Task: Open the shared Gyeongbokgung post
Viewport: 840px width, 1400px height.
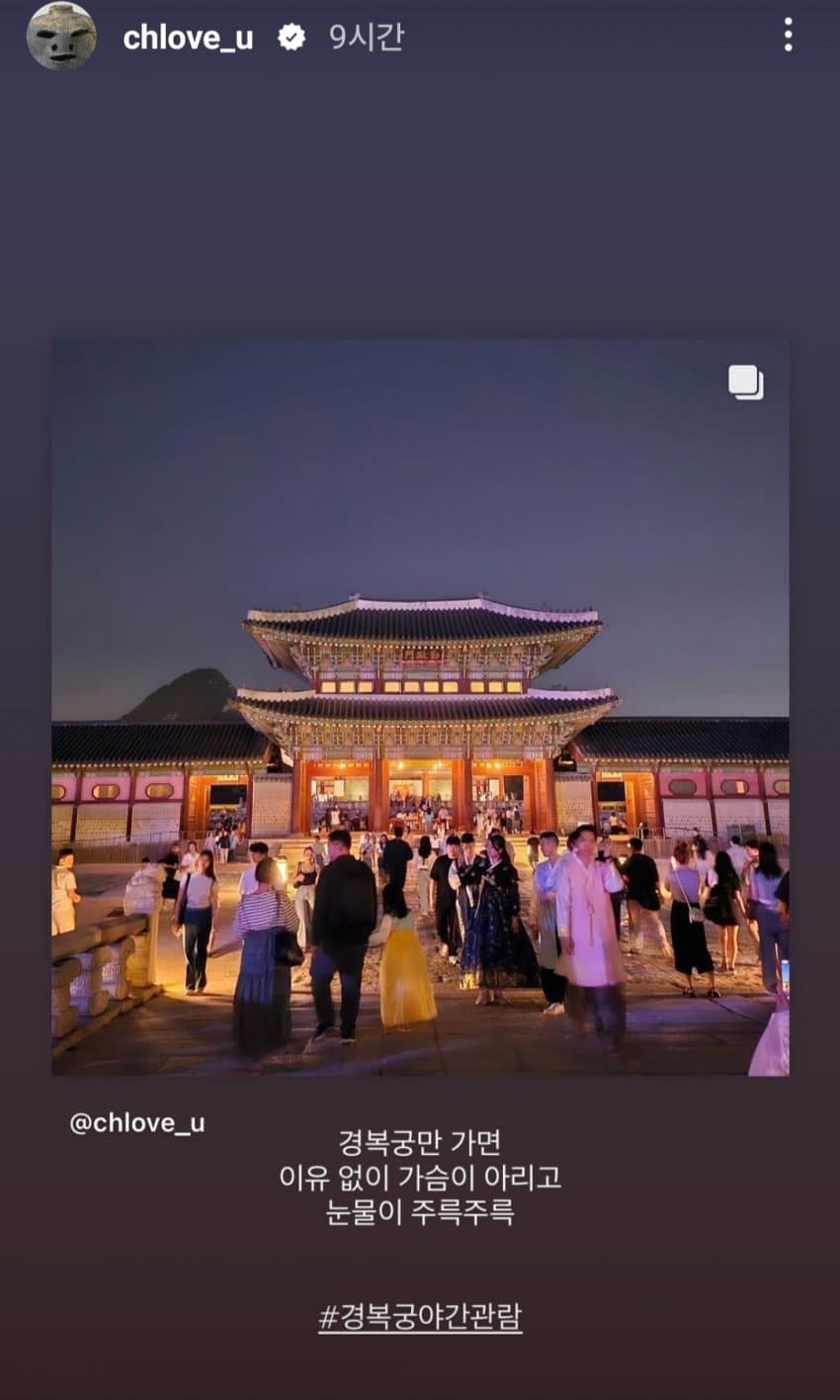Action: [x=420, y=707]
